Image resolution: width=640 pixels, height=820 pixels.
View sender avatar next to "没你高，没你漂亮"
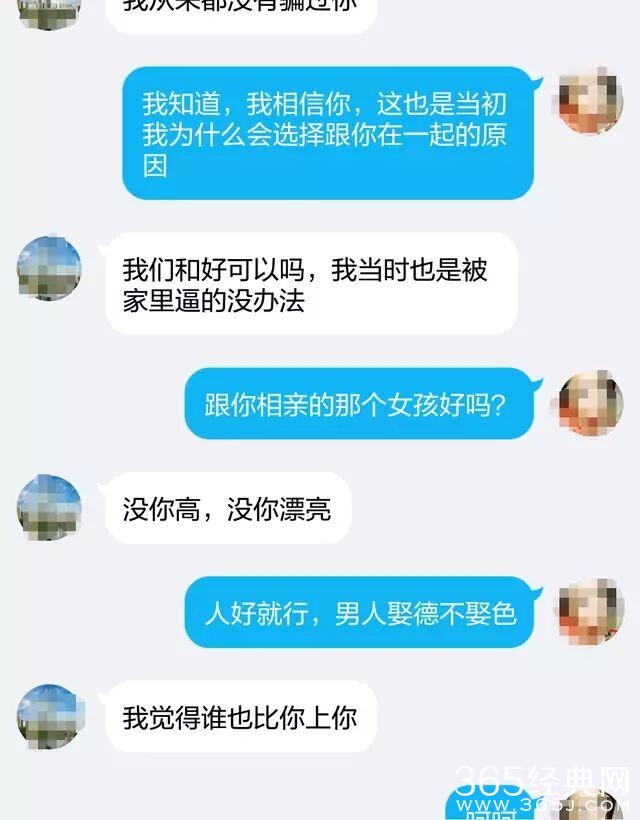49,508
